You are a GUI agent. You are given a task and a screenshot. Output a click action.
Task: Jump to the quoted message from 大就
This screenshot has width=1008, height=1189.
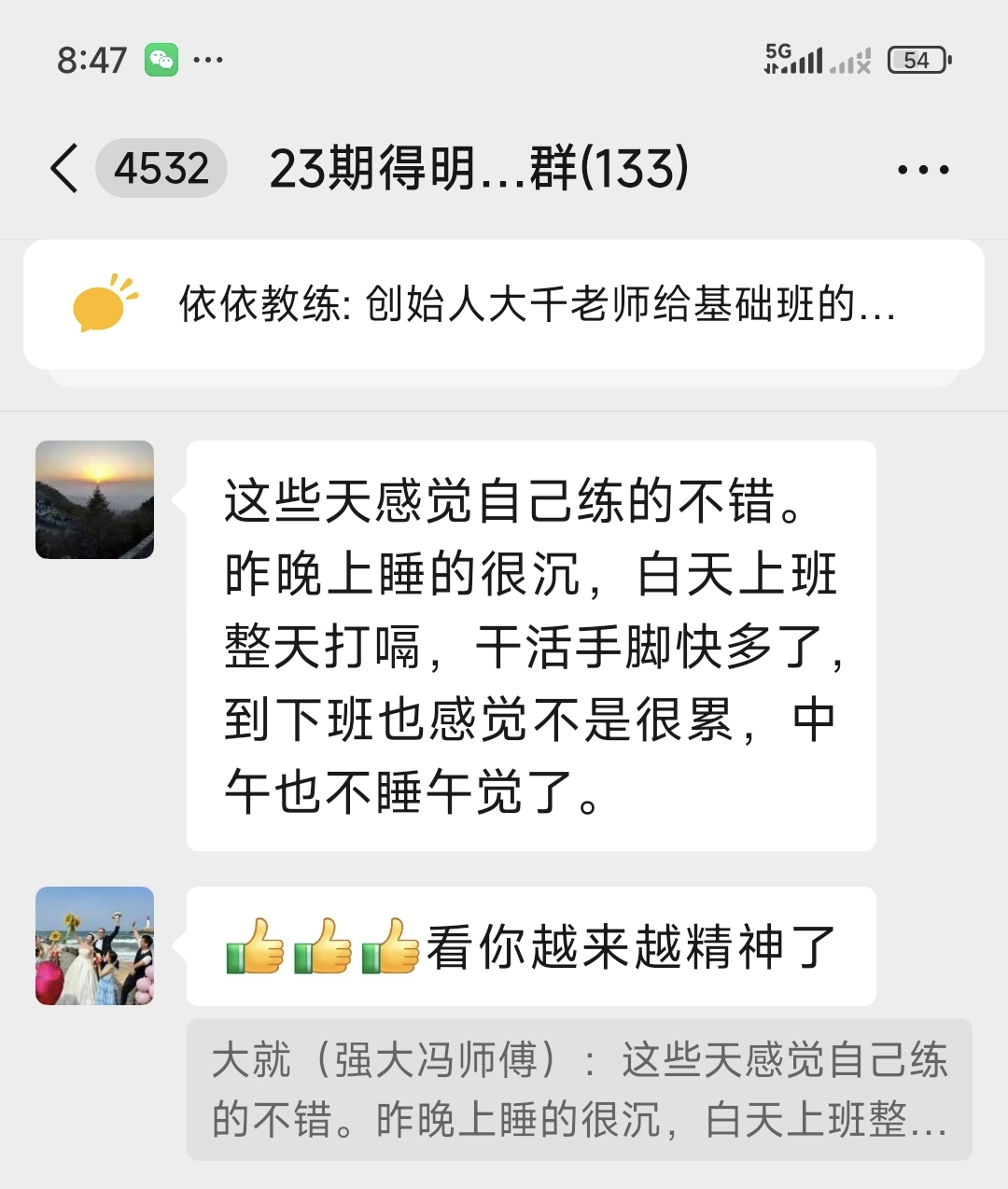pos(579,1089)
